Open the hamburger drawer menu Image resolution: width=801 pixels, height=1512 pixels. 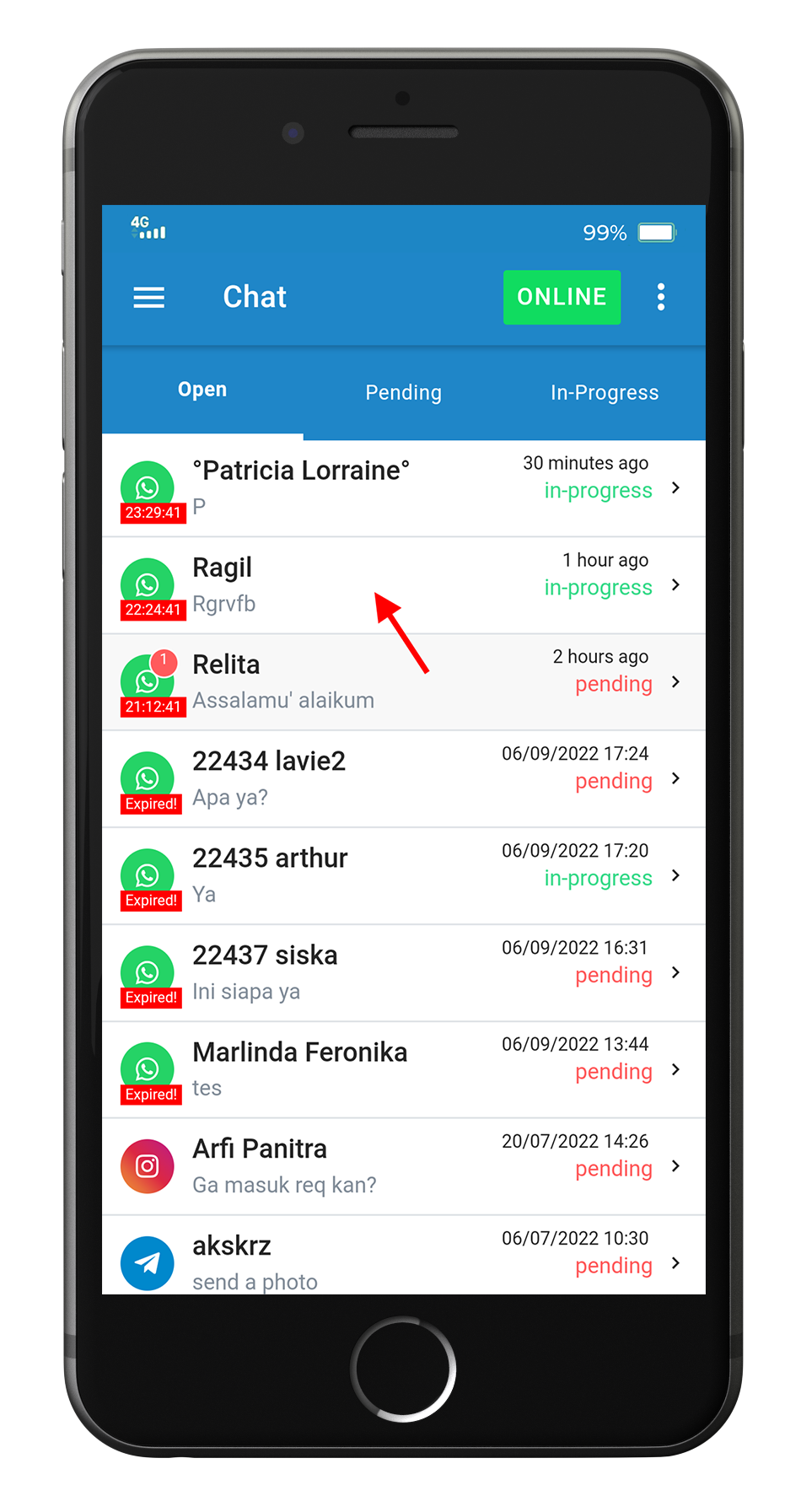(x=148, y=298)
